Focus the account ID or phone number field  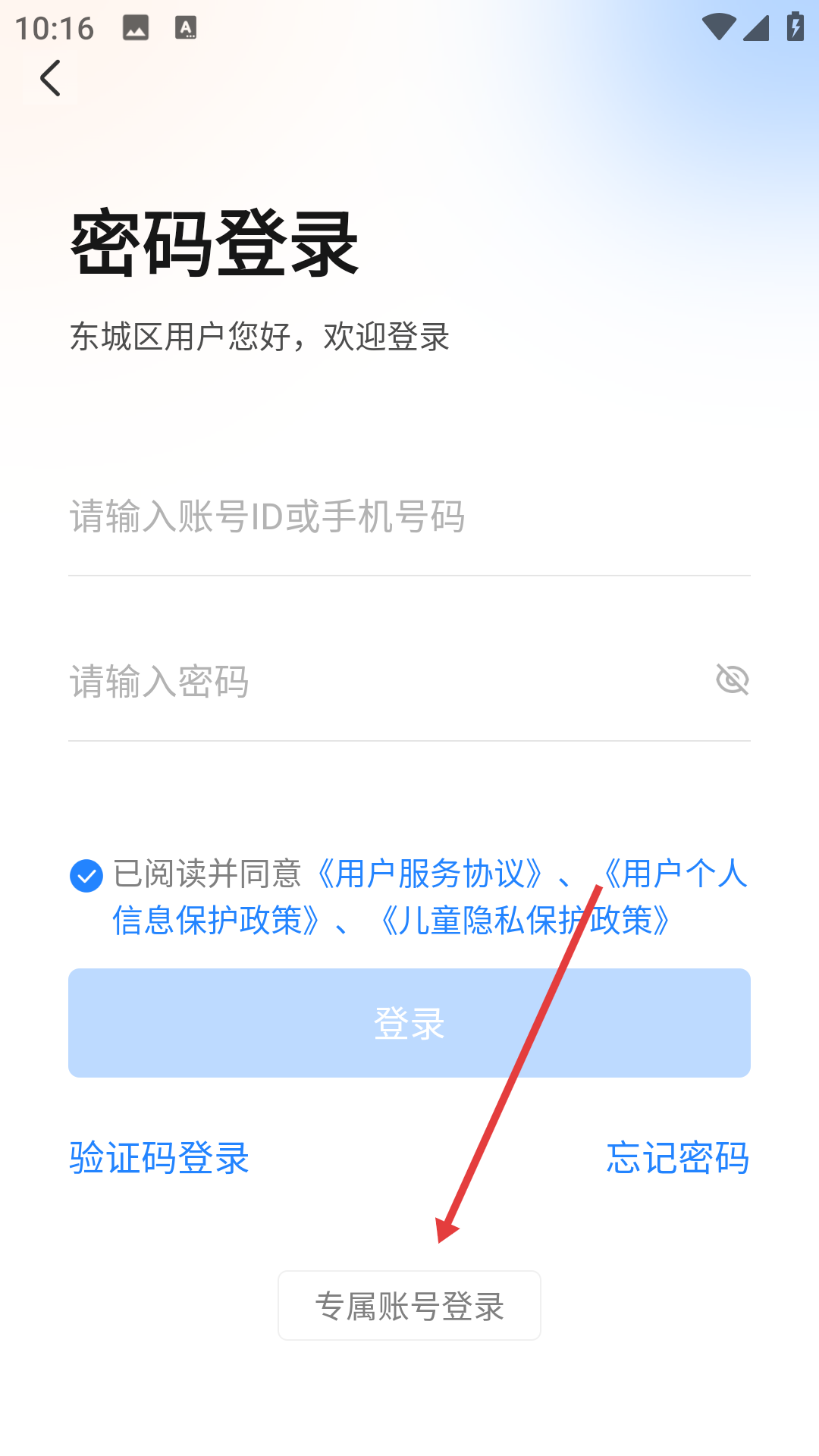pyautogui.click(x=379, y=517)
